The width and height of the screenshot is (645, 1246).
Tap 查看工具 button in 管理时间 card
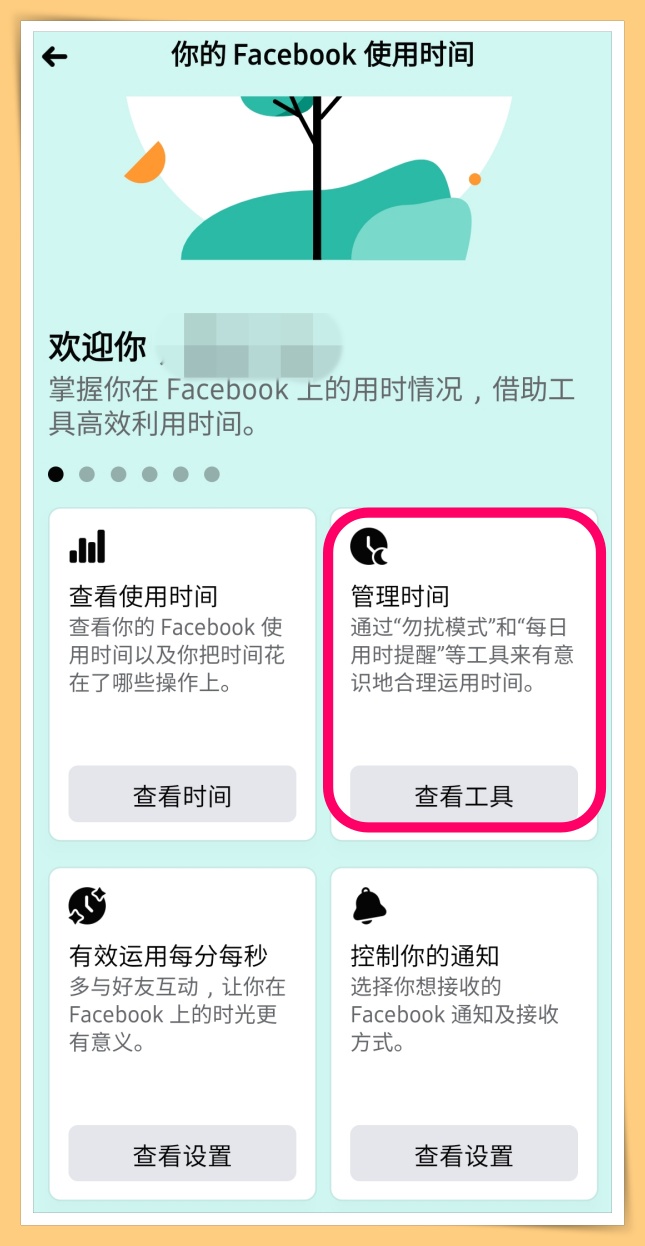tap(464, 795)
